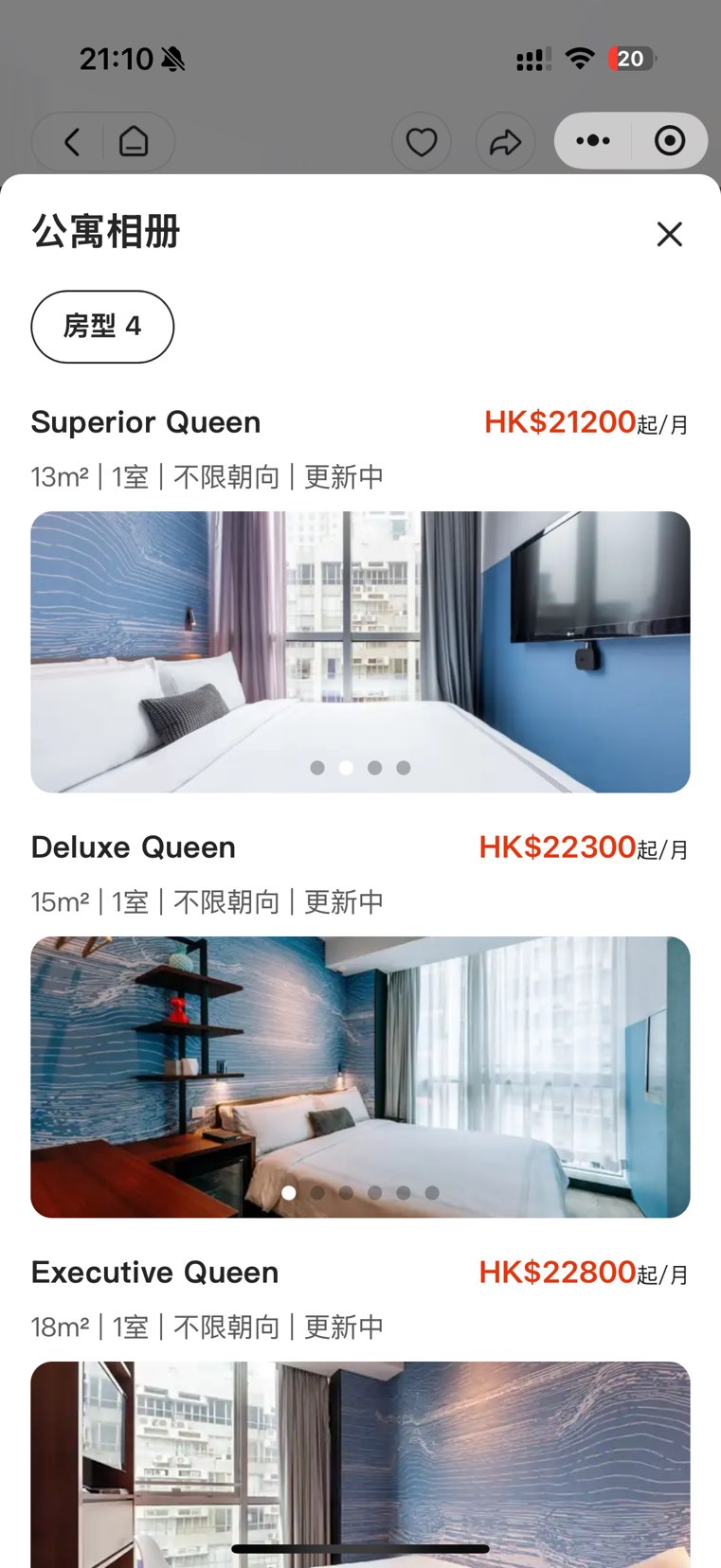Open the Deluxe Queen room listing
This screenshot has height=1568, width=721.
[x=133, y=847]
